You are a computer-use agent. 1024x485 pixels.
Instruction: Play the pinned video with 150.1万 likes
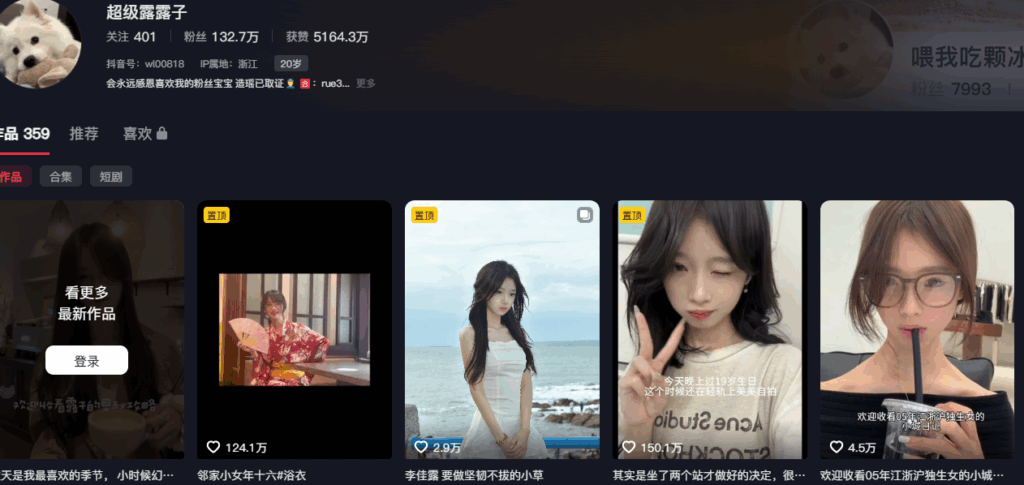(x=709, y=330)
